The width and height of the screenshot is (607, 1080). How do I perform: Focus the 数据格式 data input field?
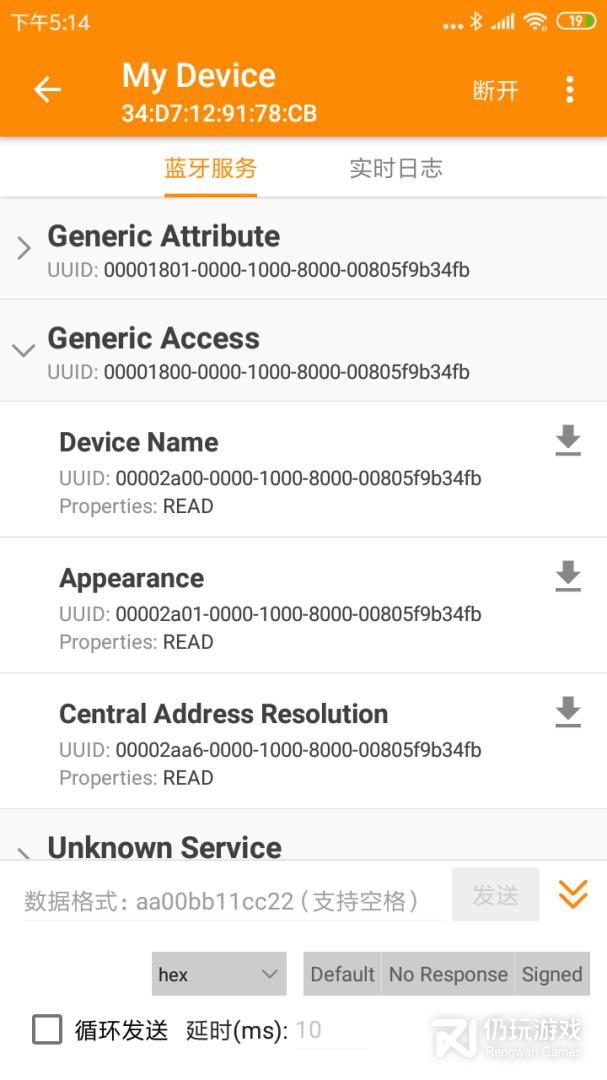[x=232, y=900]
